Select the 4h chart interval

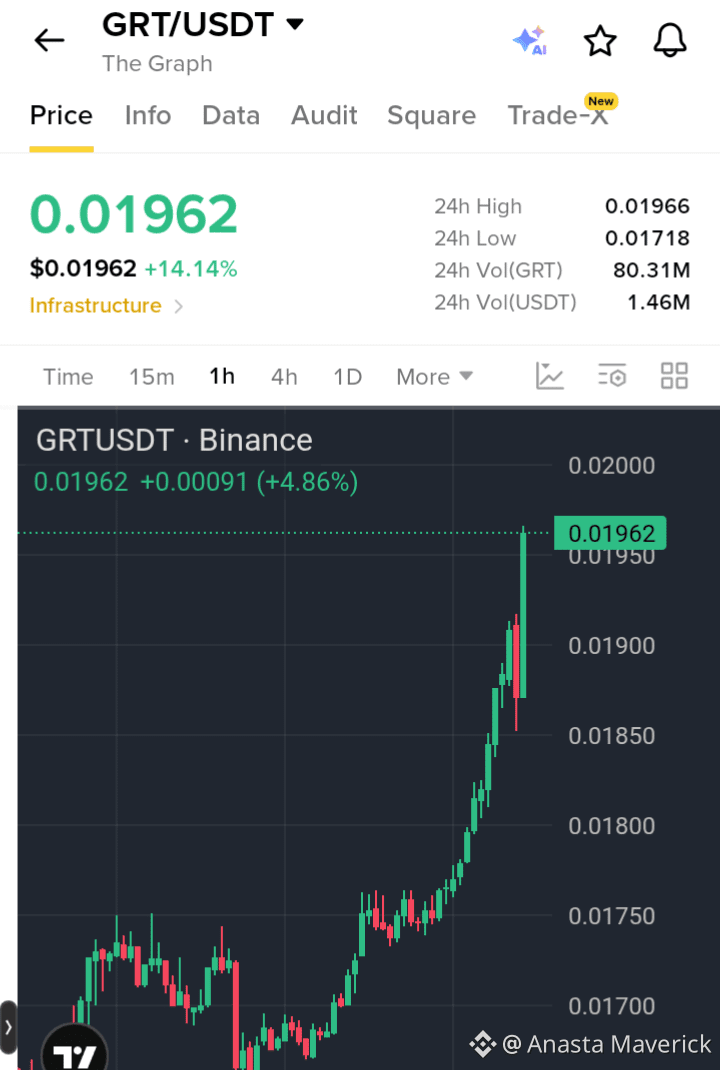(x=285, y=377)
